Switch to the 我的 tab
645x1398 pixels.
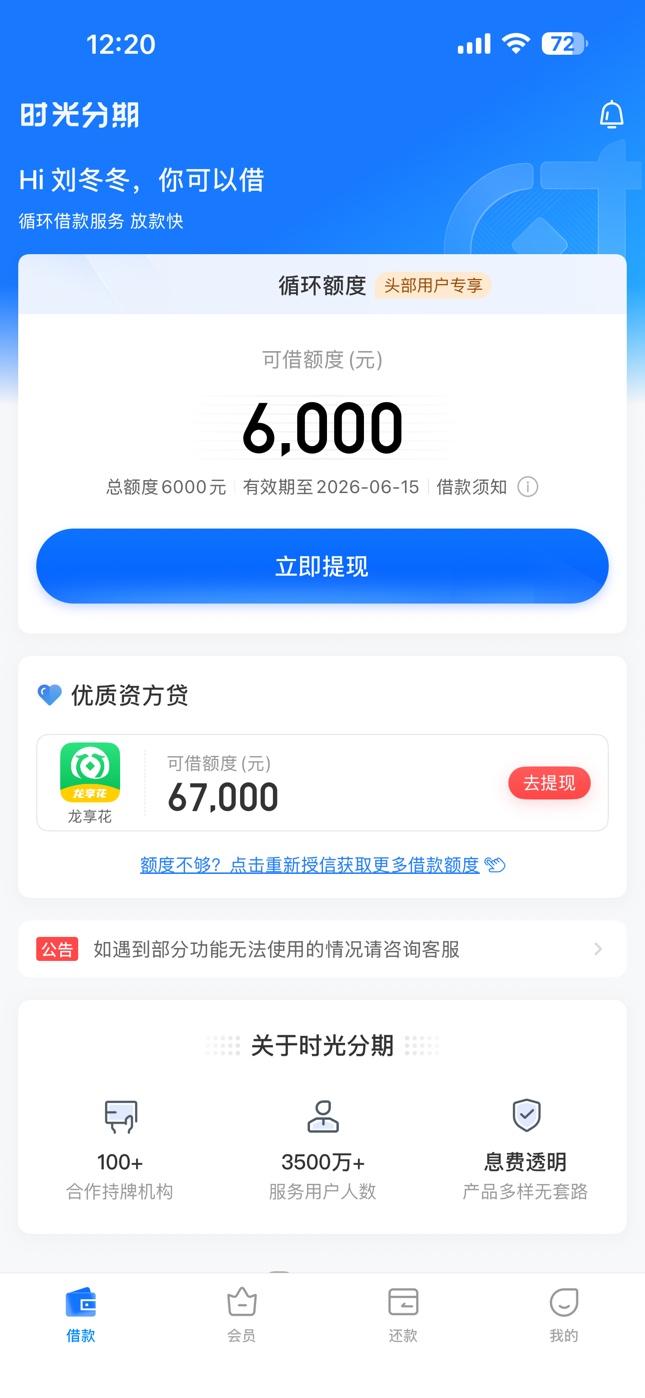pos(564,1314)
